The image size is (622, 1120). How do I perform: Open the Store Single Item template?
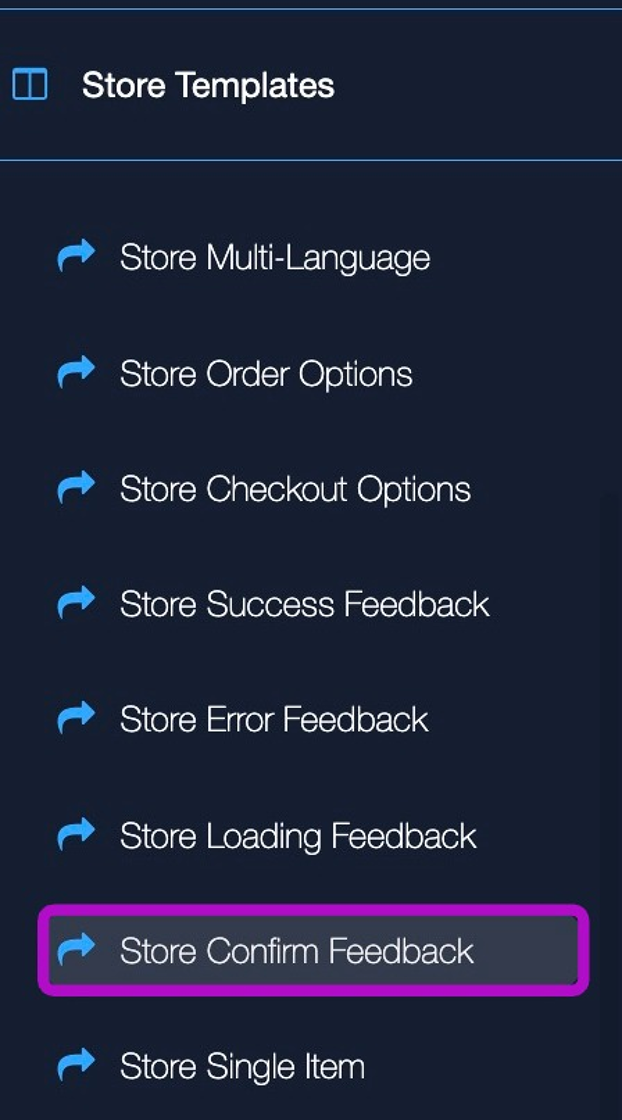pos(242,1067)
